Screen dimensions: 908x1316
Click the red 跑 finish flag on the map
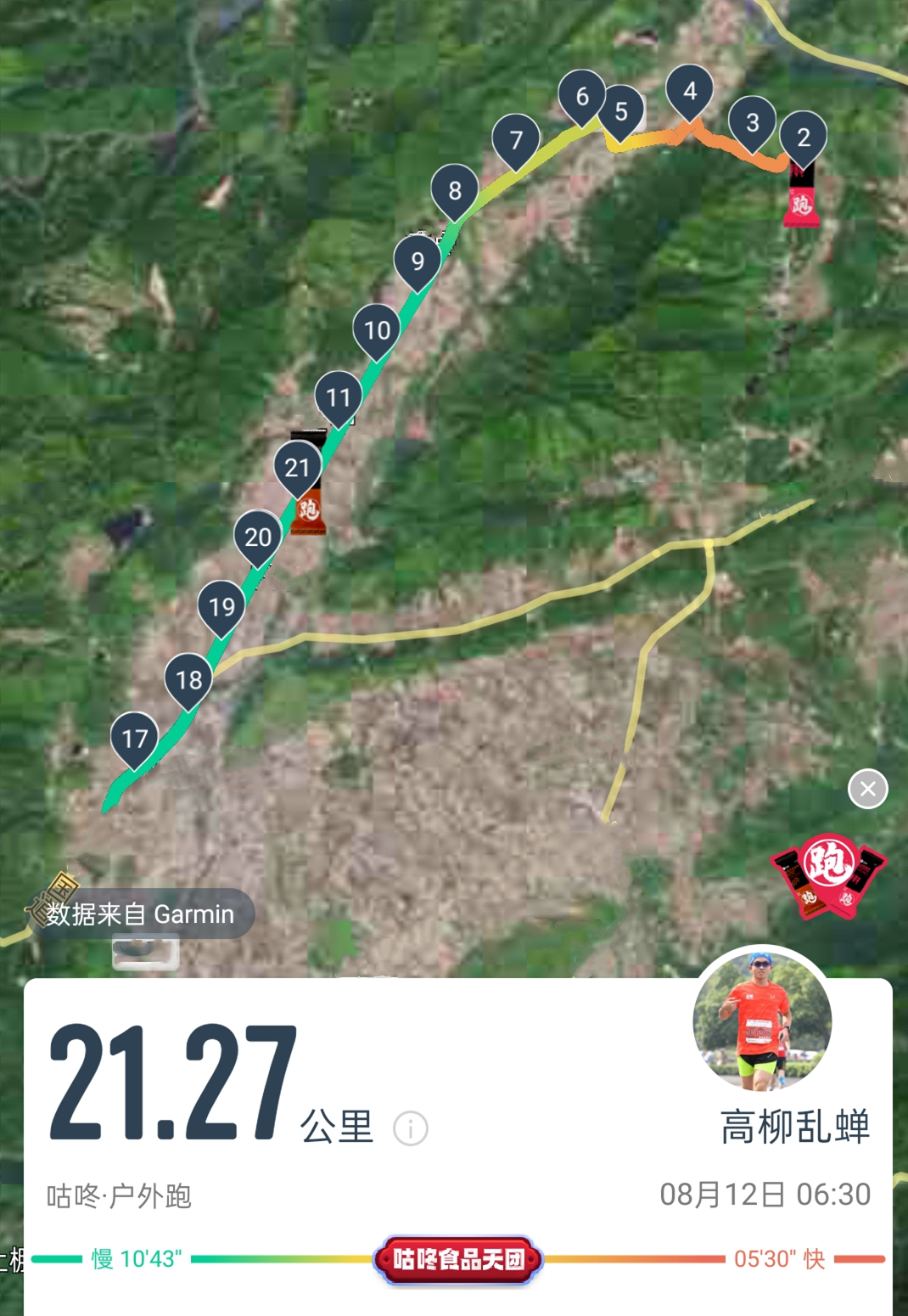coord(801,205)
